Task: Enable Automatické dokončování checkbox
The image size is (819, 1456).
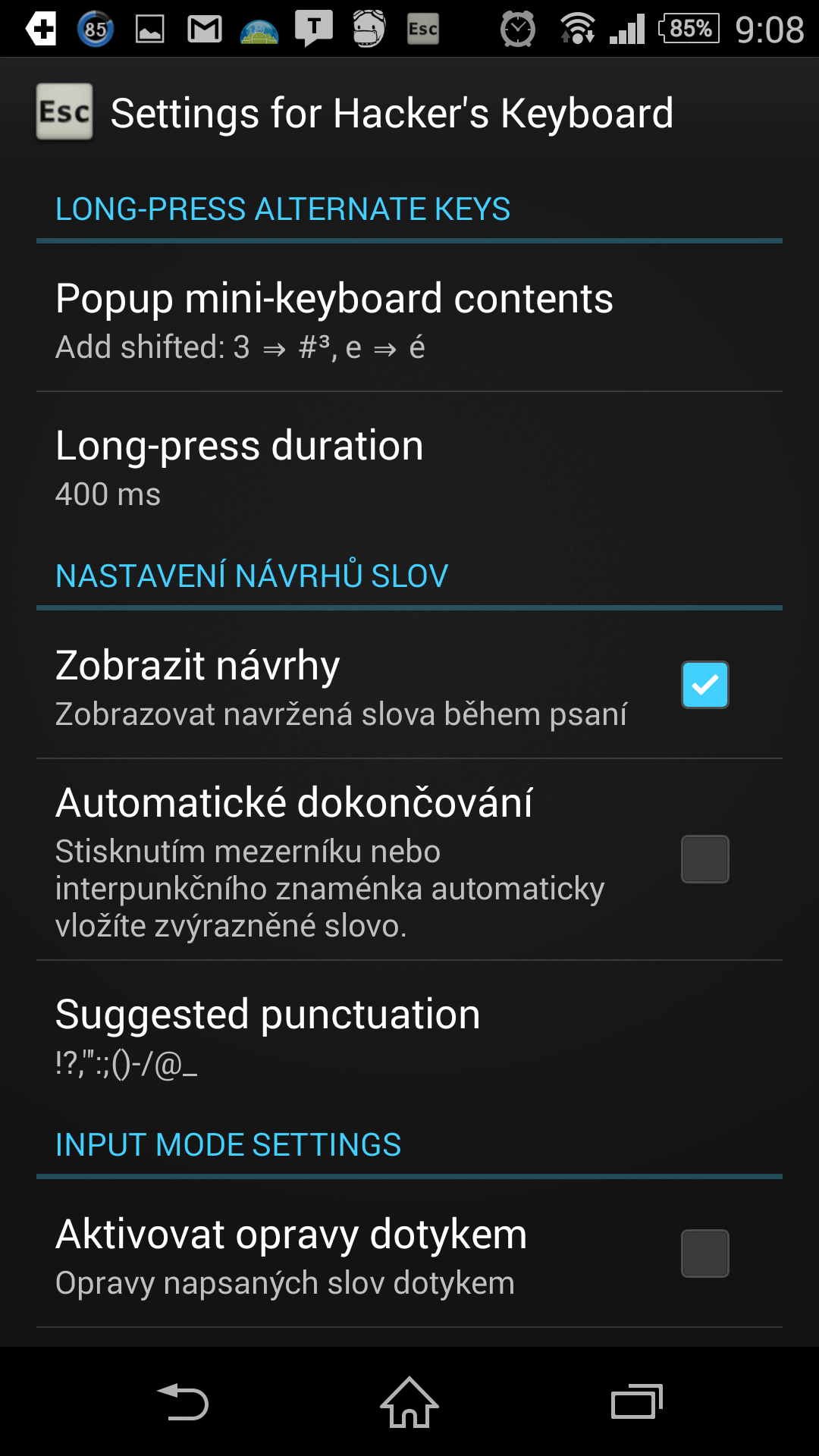Action: pos(705,859)
